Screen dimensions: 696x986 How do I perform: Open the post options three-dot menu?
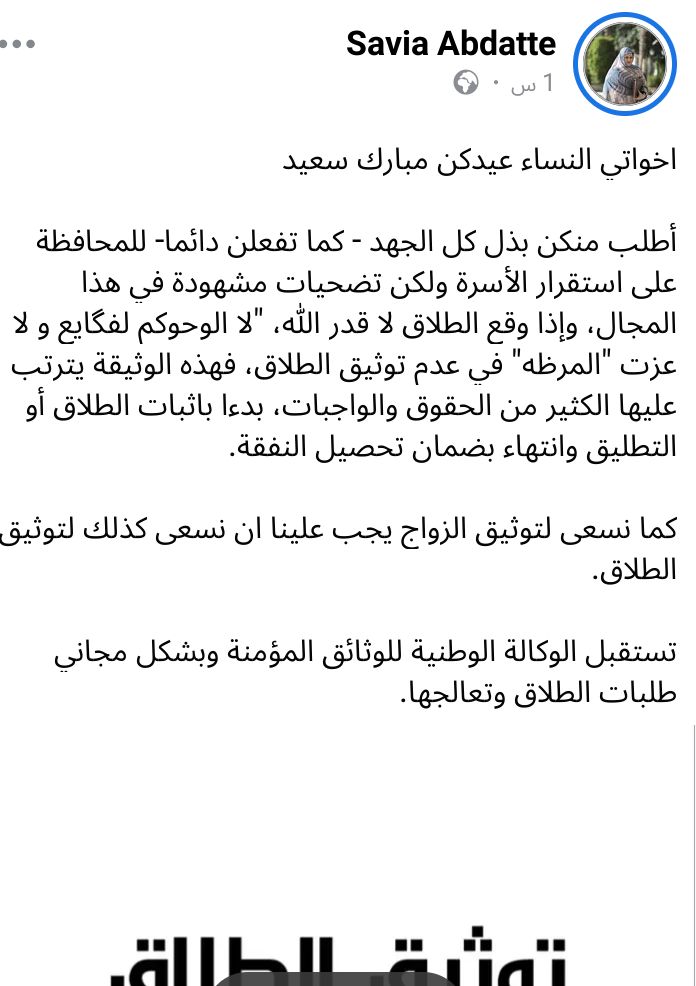[x=17, y=45]
